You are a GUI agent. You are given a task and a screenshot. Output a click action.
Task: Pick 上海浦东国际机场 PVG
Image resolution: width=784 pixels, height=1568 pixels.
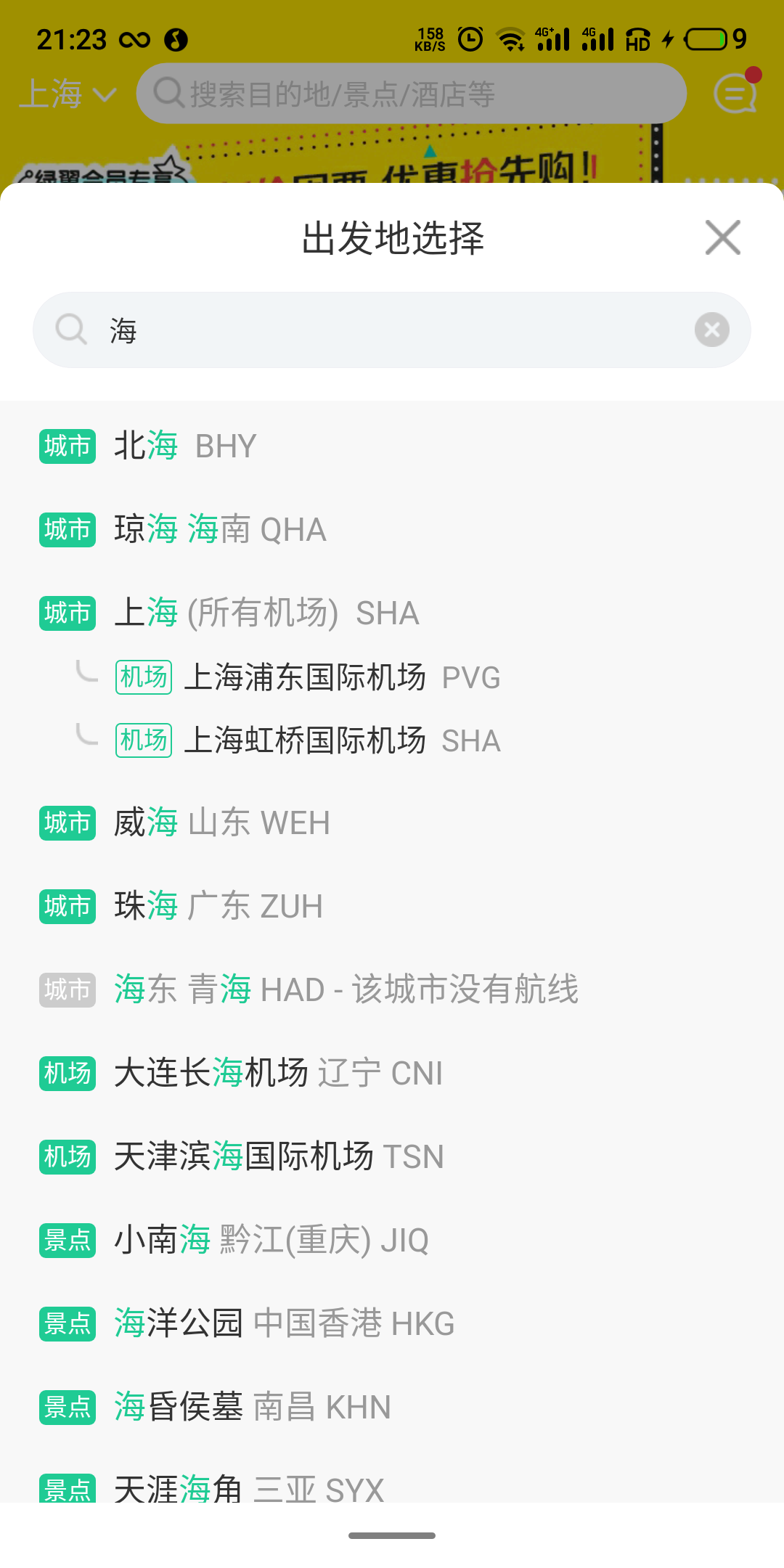coord(342,677)
